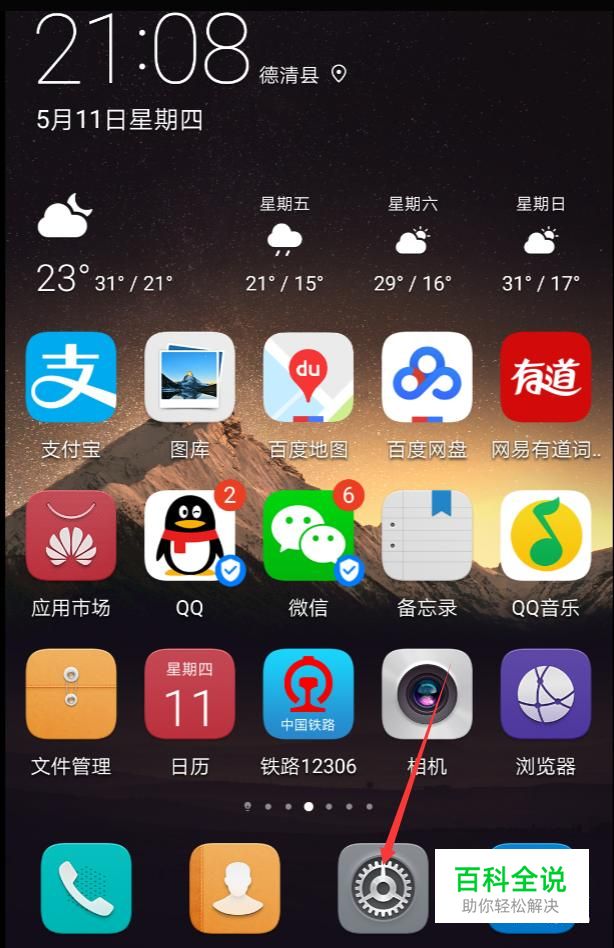614x948 pixels.
Task: Open the file manager (文件管理)
Action: [x=70, y=694]
